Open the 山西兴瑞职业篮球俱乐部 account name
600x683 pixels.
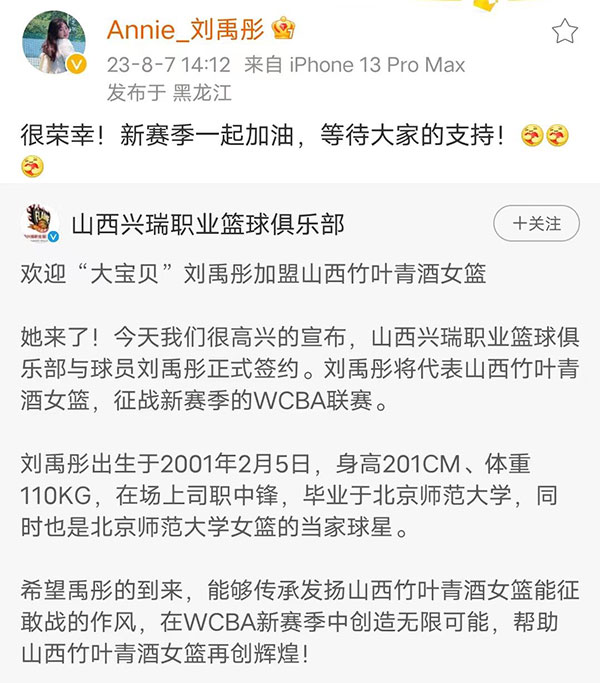[x=208, y=224]
